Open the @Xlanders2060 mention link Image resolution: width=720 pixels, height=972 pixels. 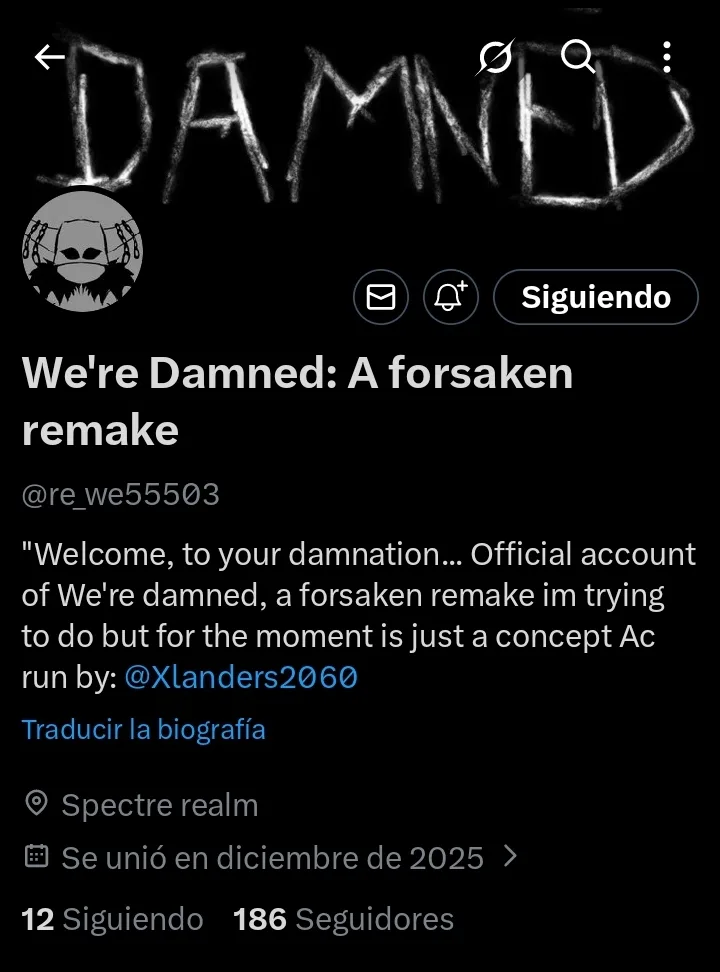(x=240, y=677)
